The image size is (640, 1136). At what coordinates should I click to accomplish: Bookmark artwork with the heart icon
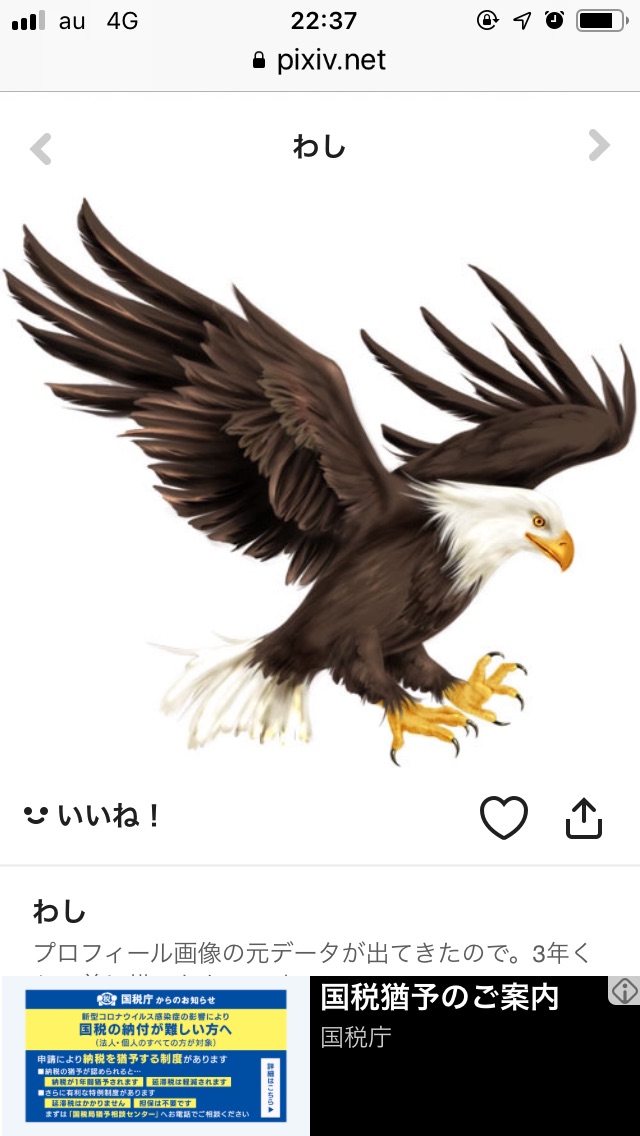click(503, 819)
